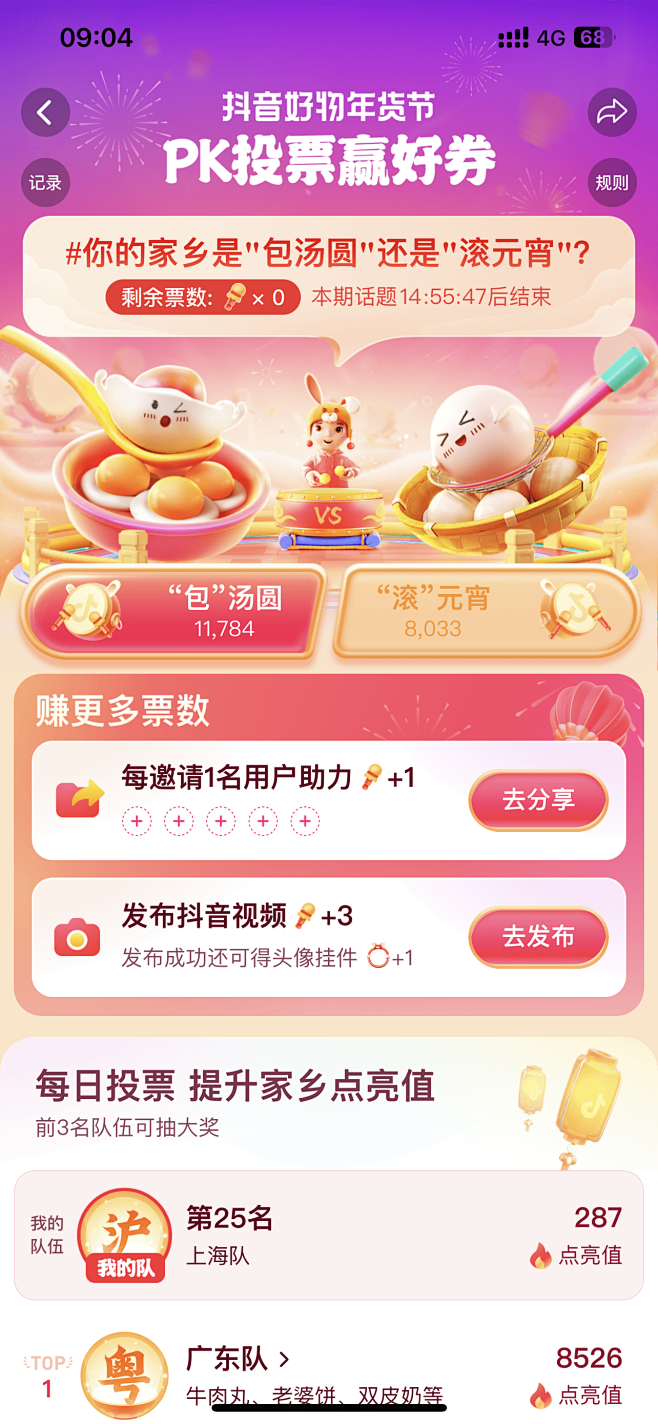Open the 规则 rules button
This screenshot has width=658, height=1424.
coord(611,183)
